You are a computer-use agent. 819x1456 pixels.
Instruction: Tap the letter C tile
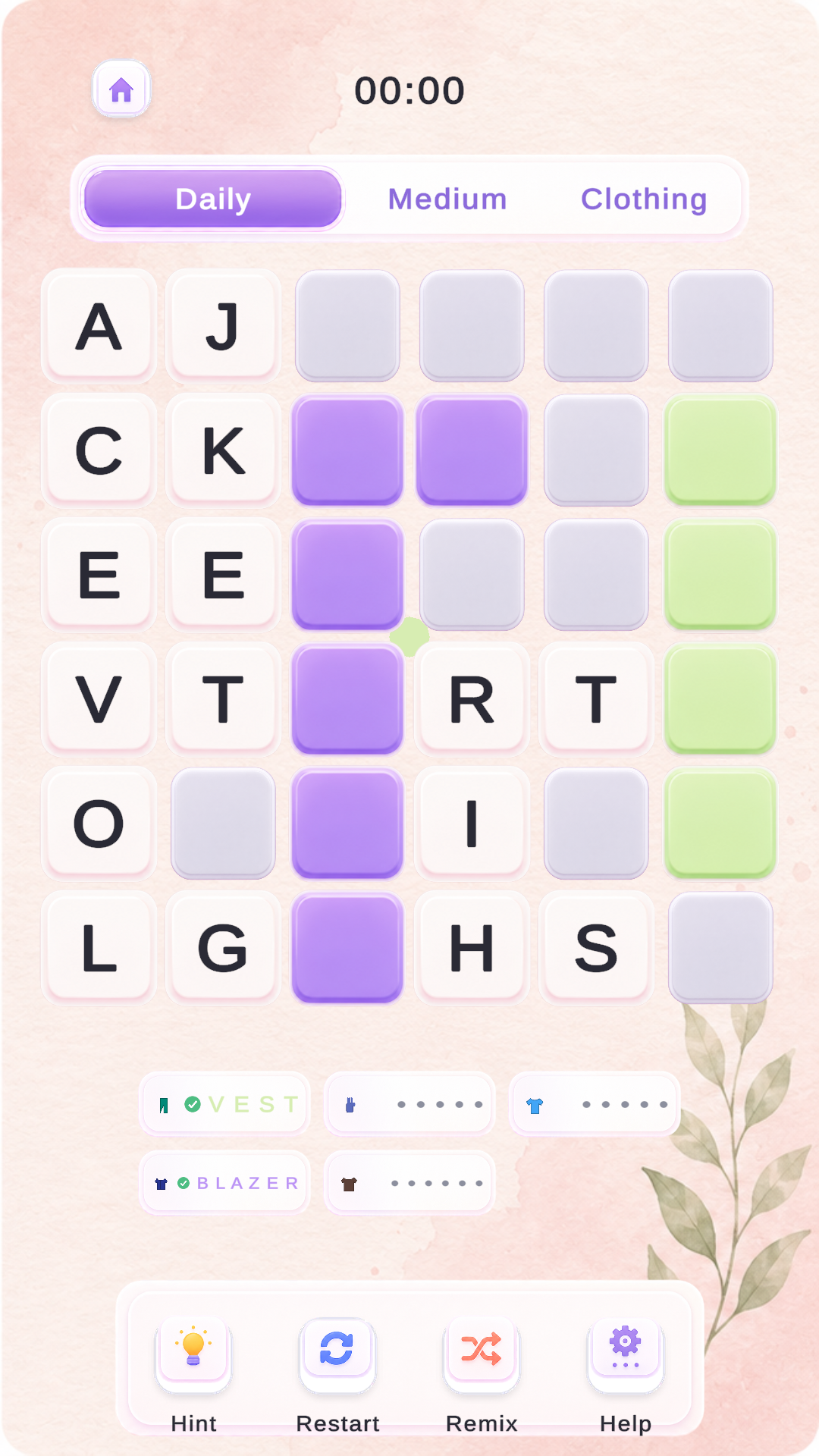pyautogui.click(x=99, y=450)
